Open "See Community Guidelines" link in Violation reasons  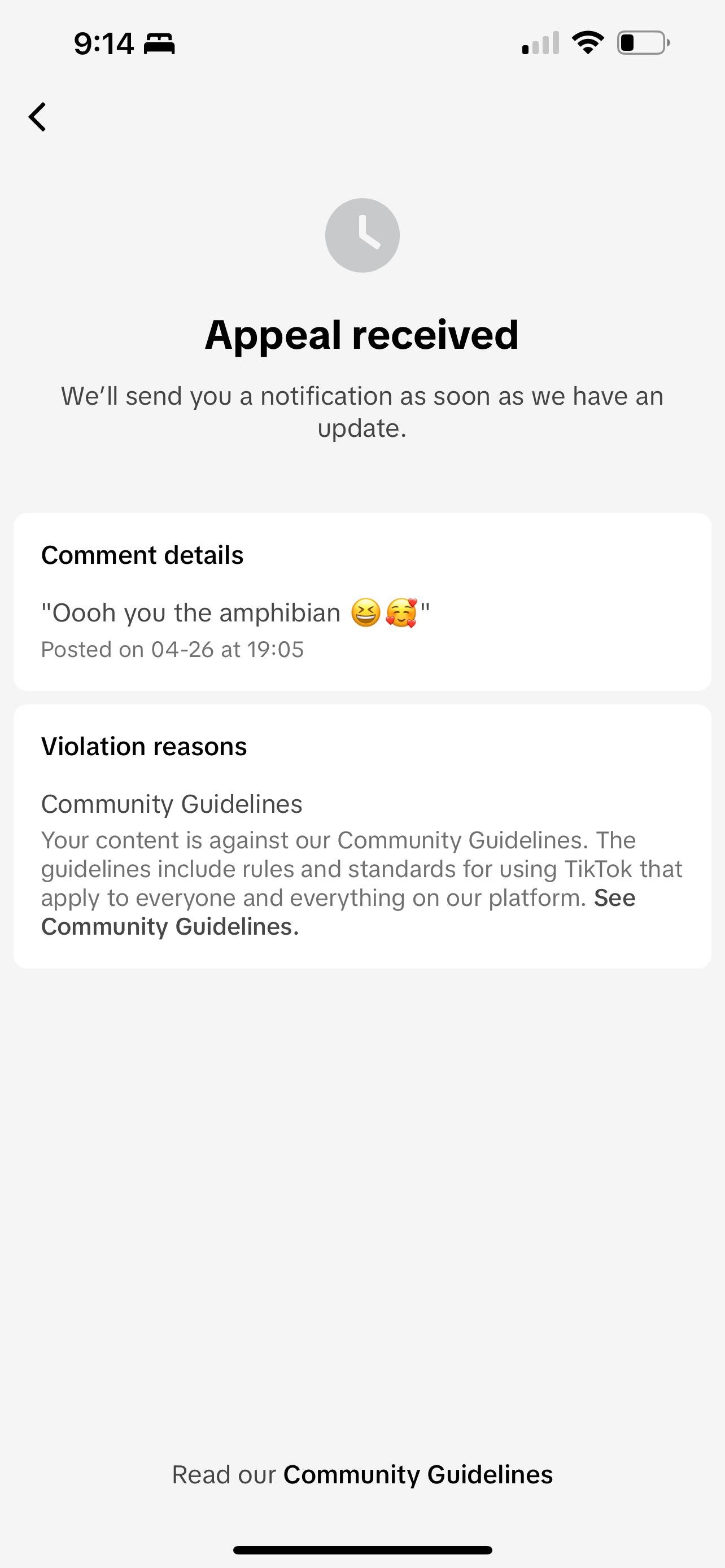[170, 926]
